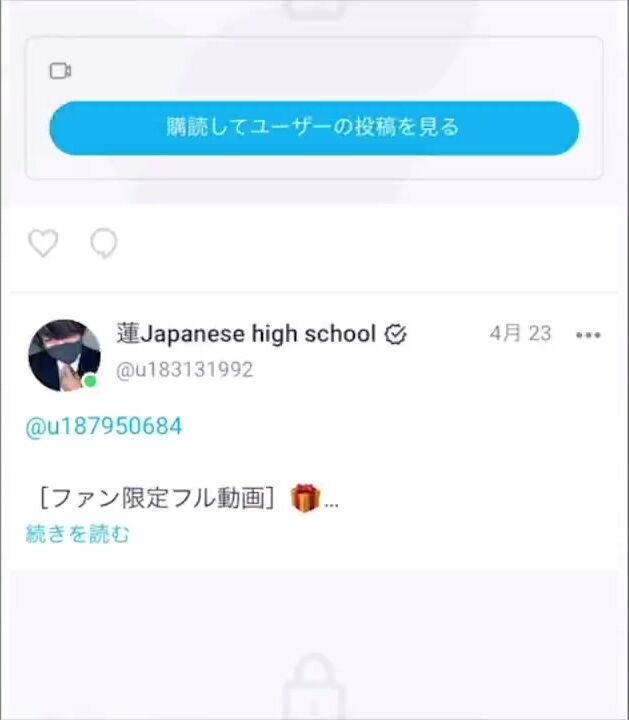Image resolution: width=629 pixels, height=720 pixels.
Task: Open 蓮Japanese high school's profile picture
Action: 63,355
